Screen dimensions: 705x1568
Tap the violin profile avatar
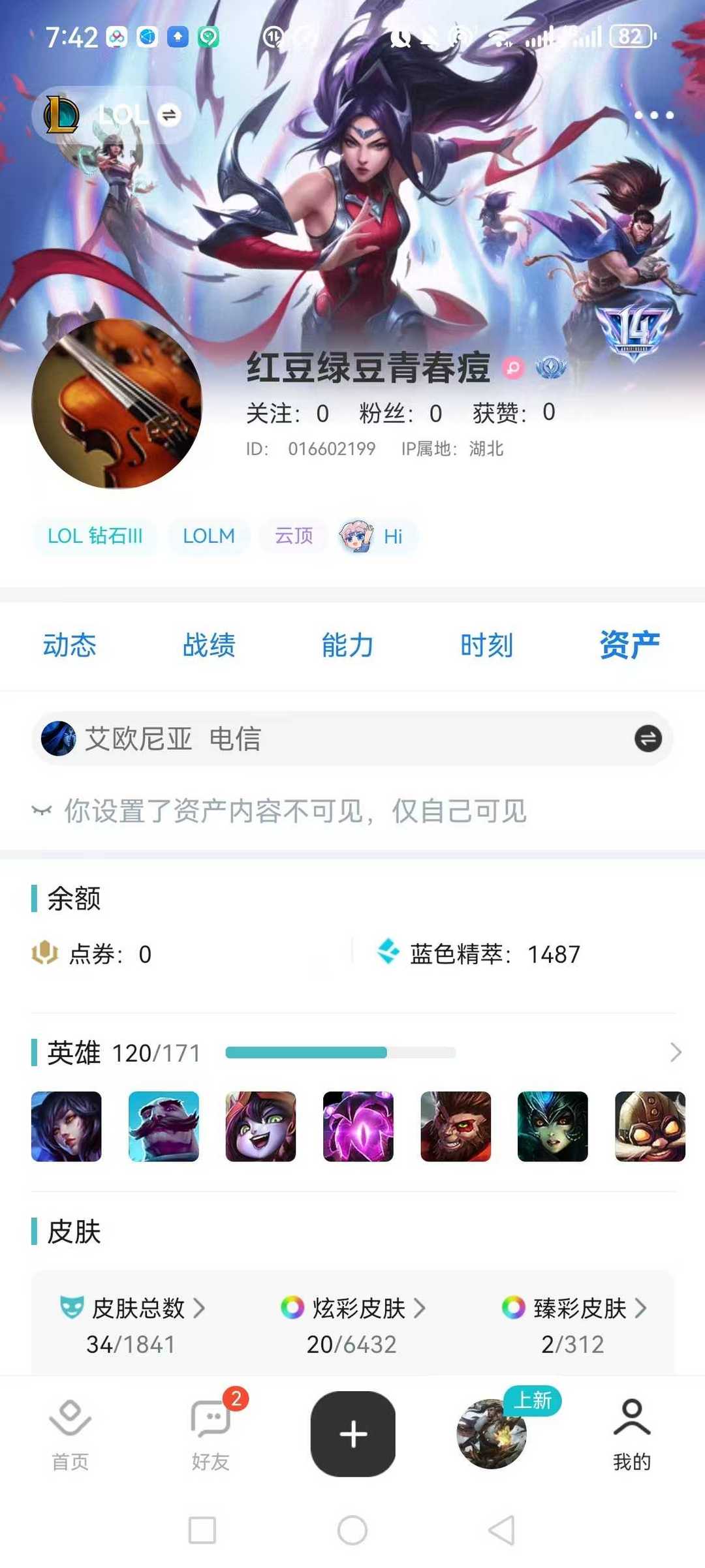click(x=117, y=403)
